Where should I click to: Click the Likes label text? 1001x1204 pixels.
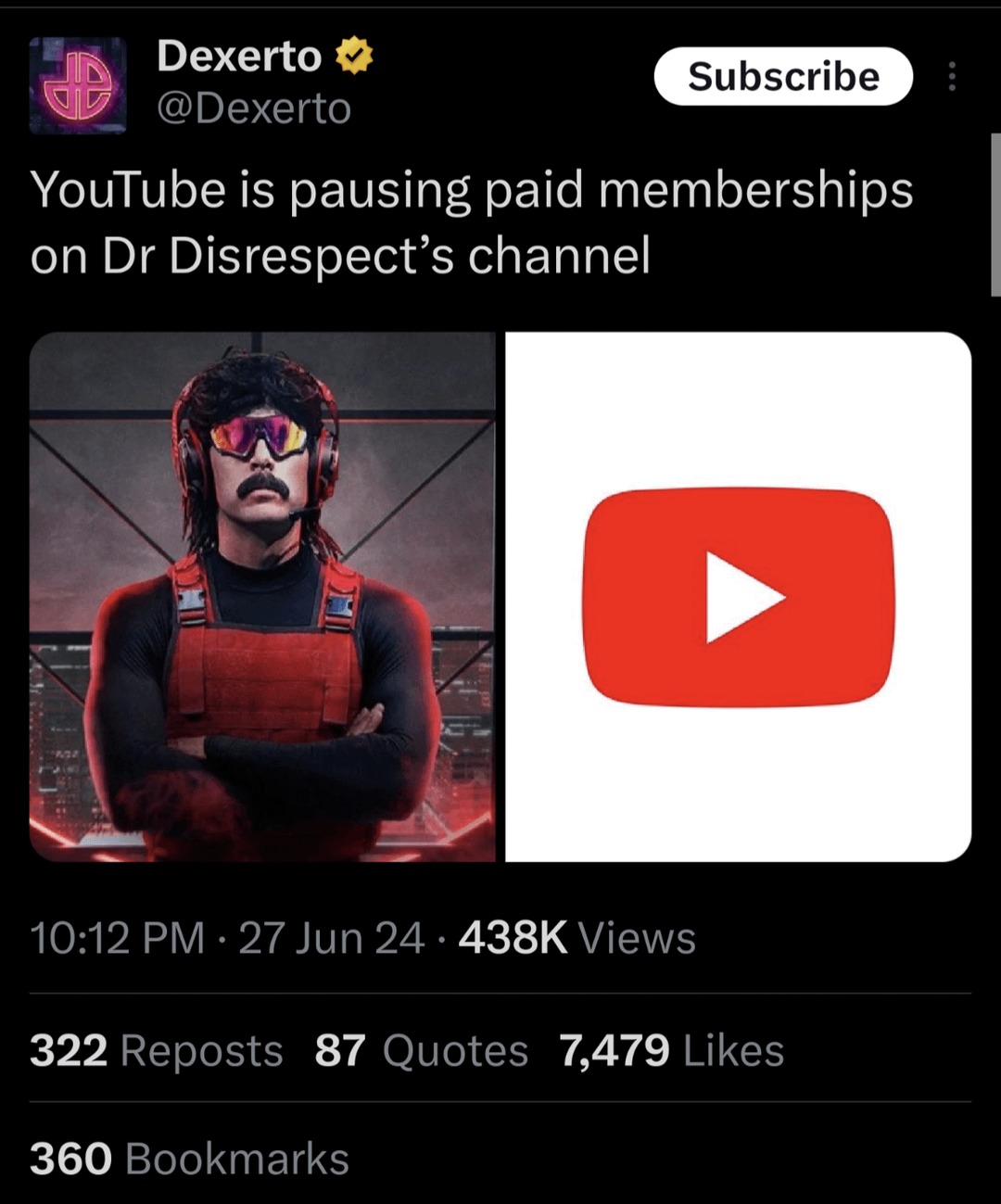[735, 1050]
